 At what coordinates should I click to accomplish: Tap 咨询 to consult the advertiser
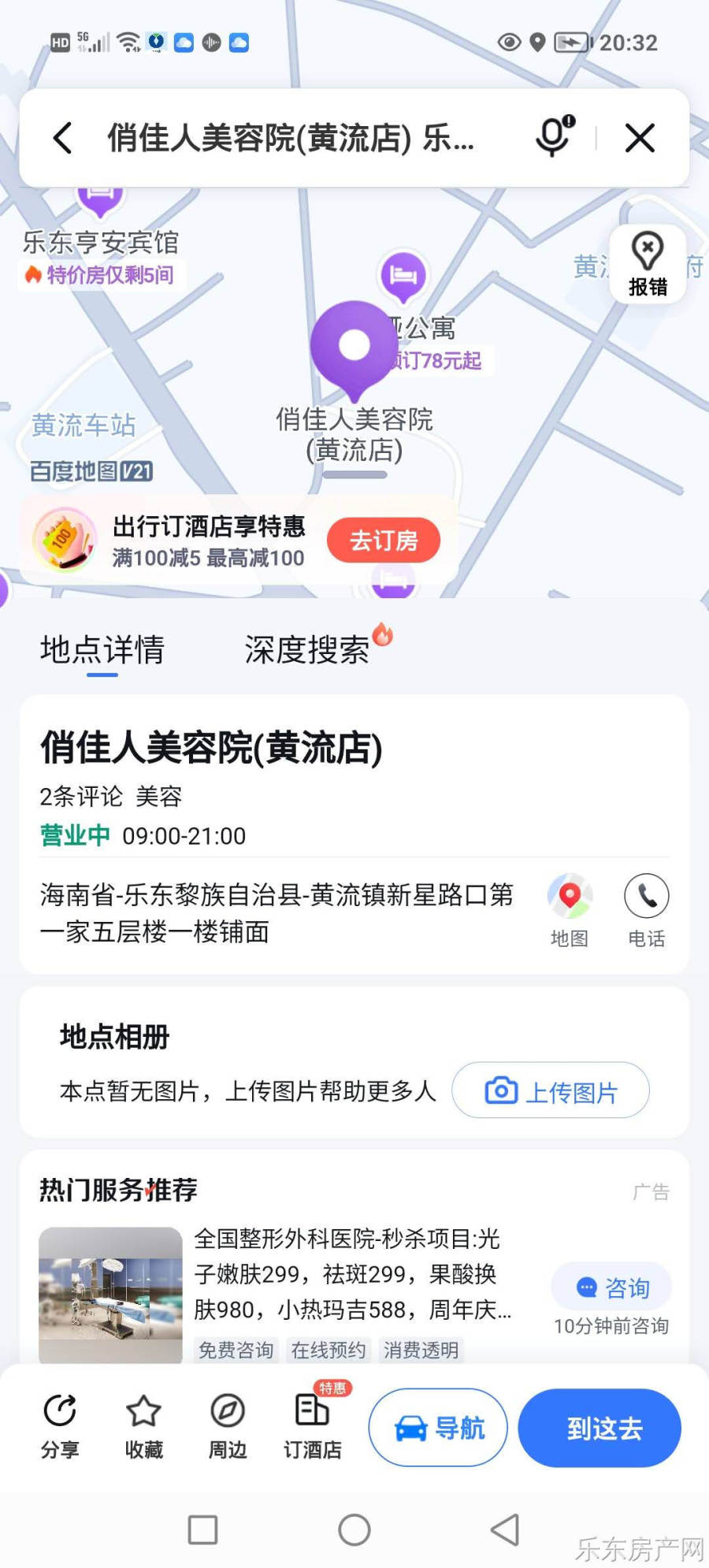point(612,1287)
